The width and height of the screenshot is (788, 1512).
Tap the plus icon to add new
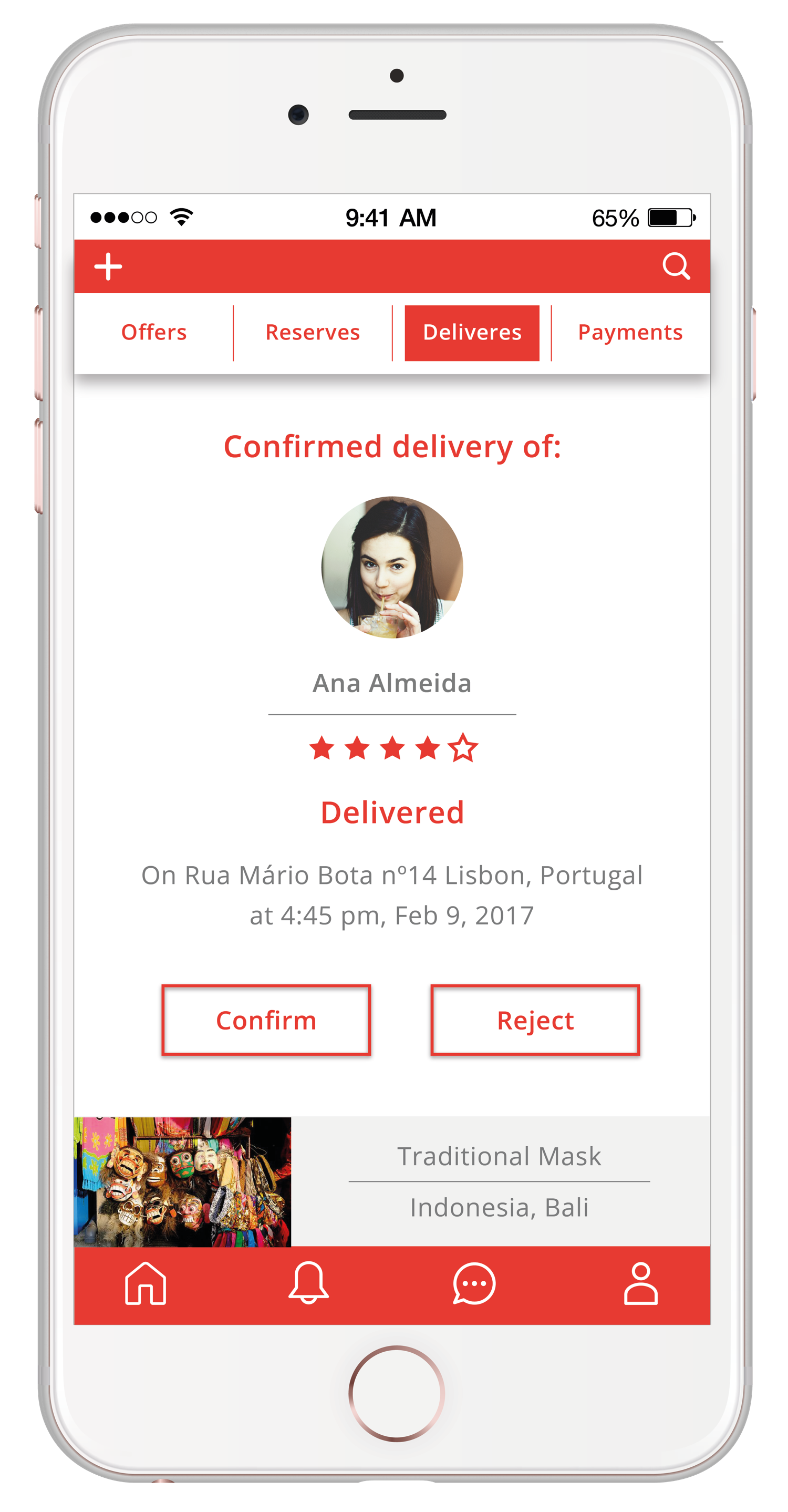(108, 267)
